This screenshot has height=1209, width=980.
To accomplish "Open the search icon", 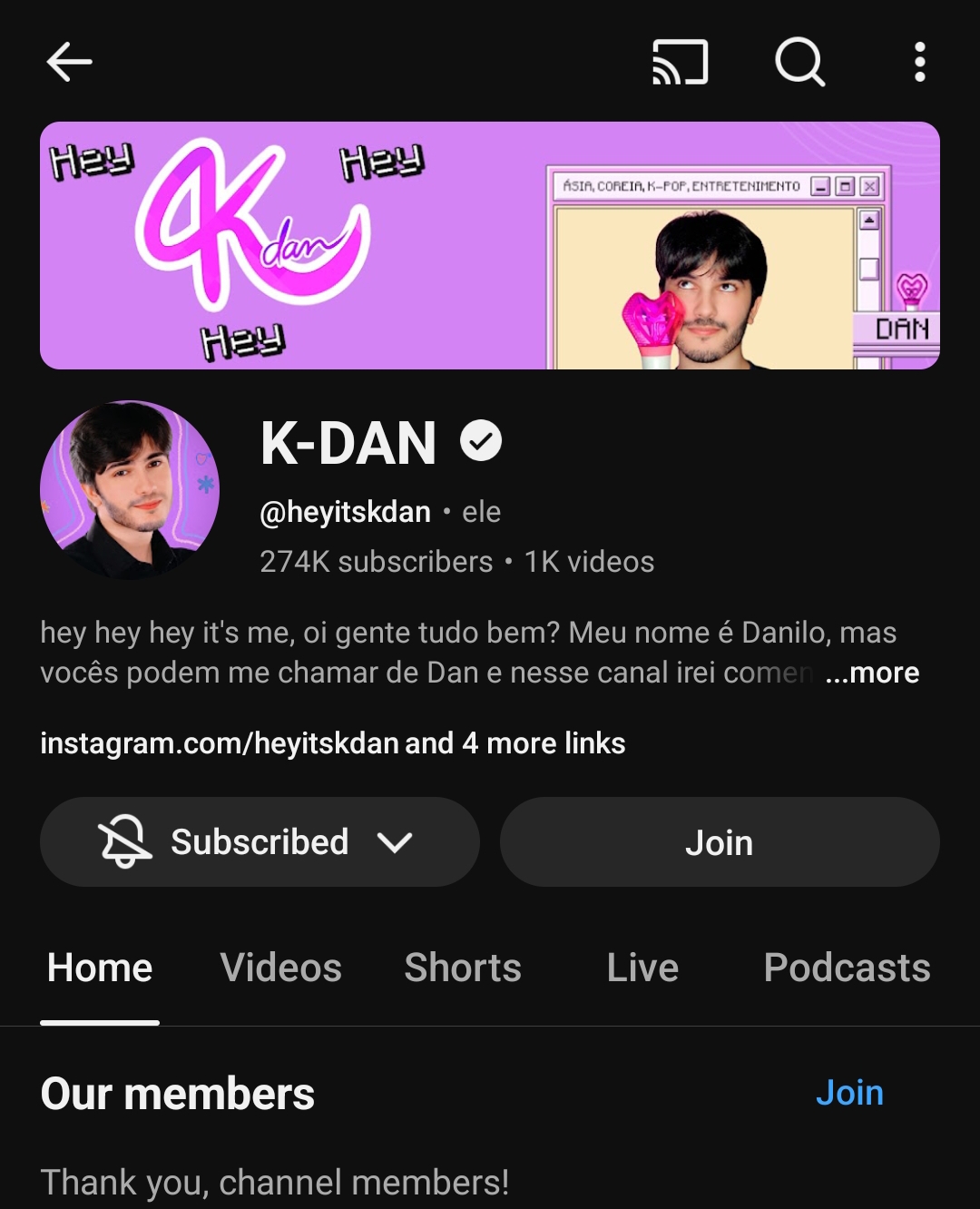I will (799, 62).
